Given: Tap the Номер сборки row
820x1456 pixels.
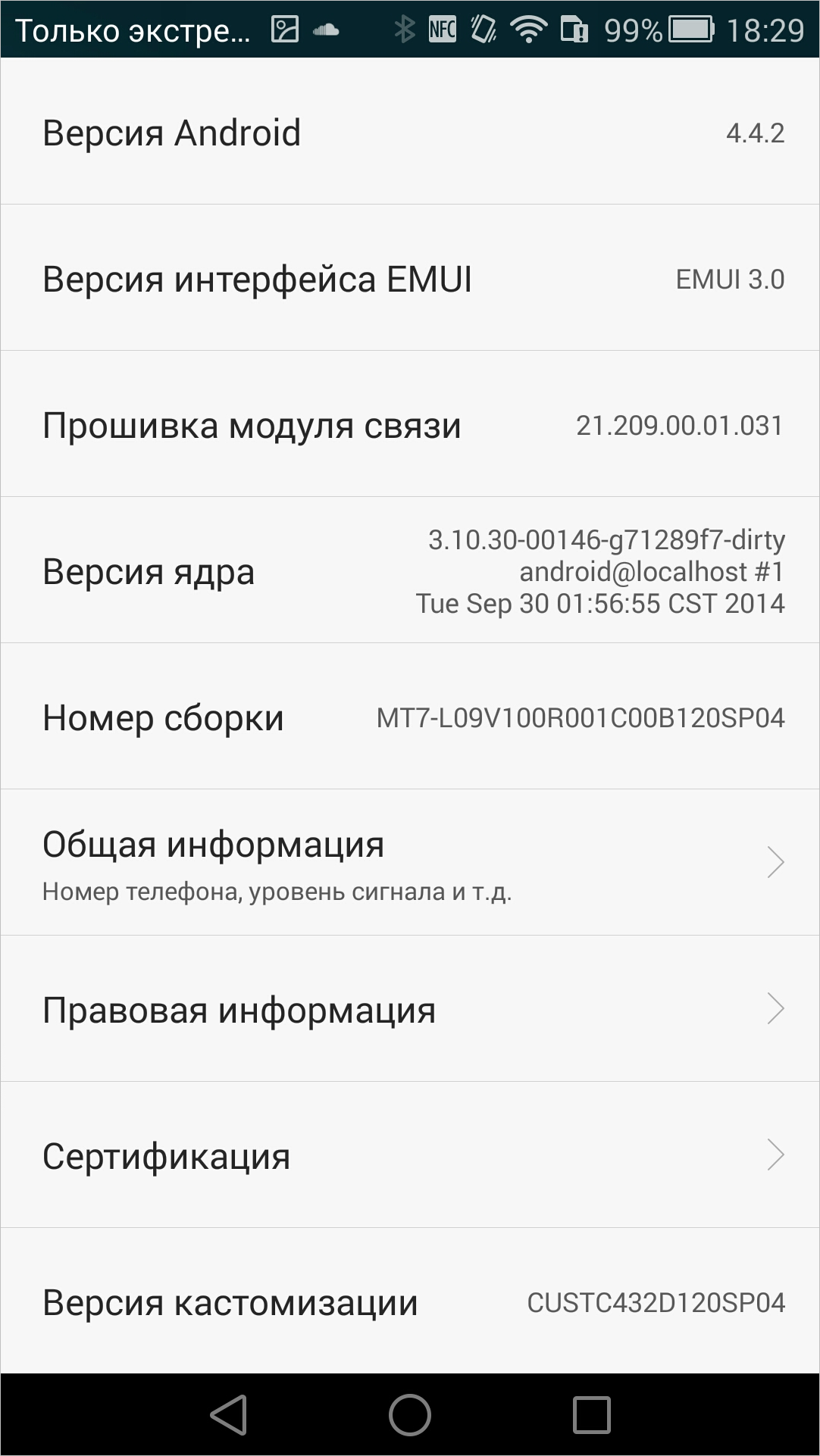Looking at the screenshot, I should tap(410, 717).
